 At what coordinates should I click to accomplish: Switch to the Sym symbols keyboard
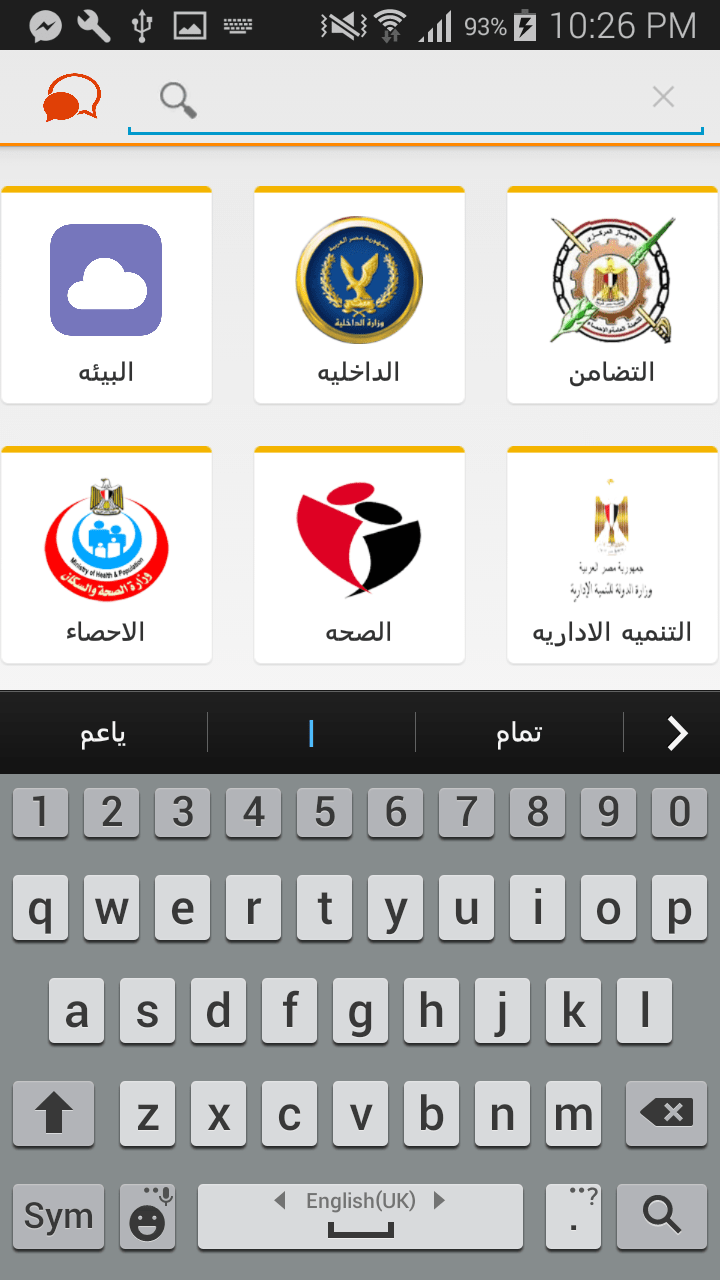[x=58, y=1216]
